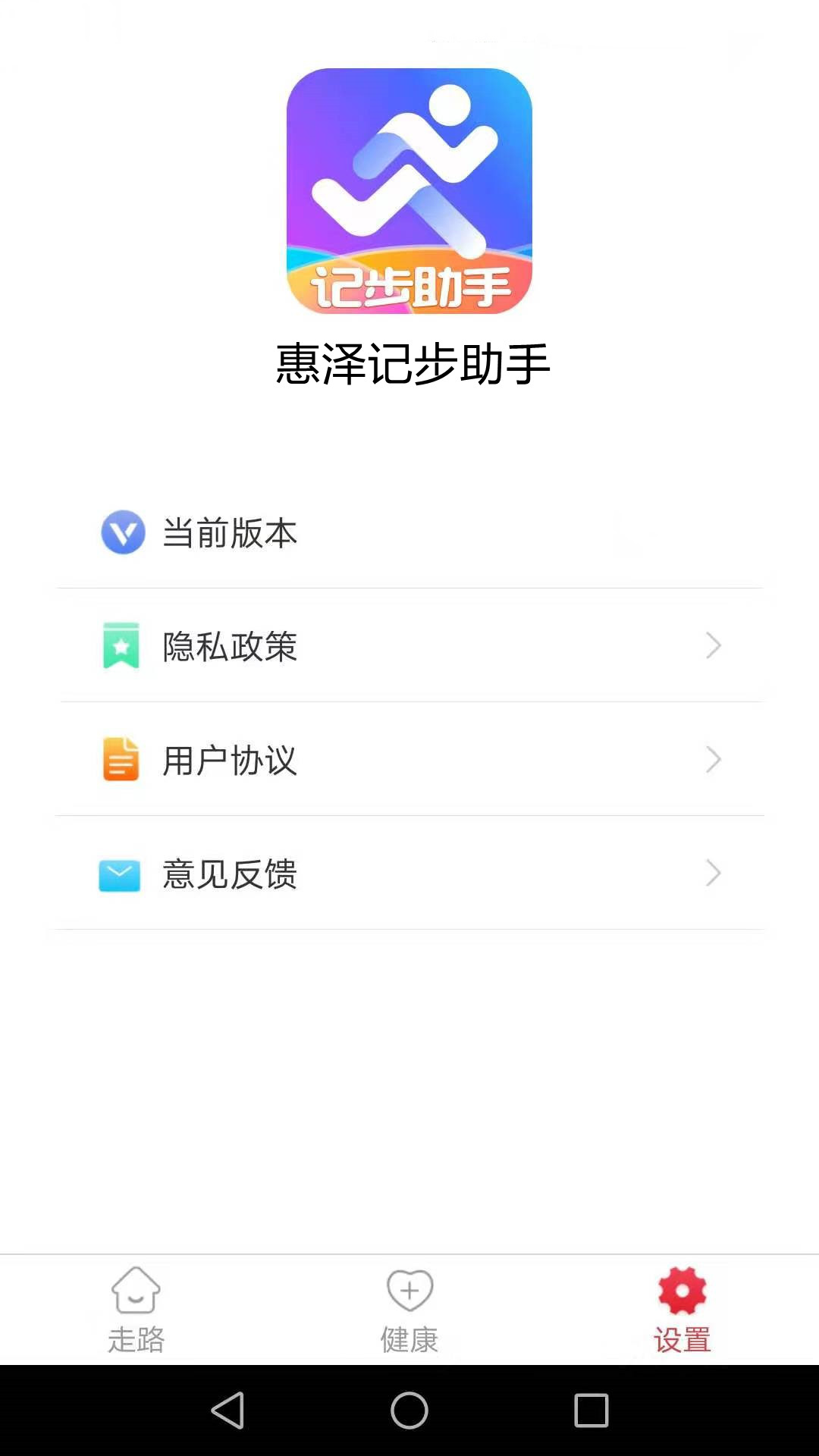Image resolution: width=819 pixels, height=1456 pixels.
Task: Open the 隐私政策 privacy policy page
Action: click(409, 647)
